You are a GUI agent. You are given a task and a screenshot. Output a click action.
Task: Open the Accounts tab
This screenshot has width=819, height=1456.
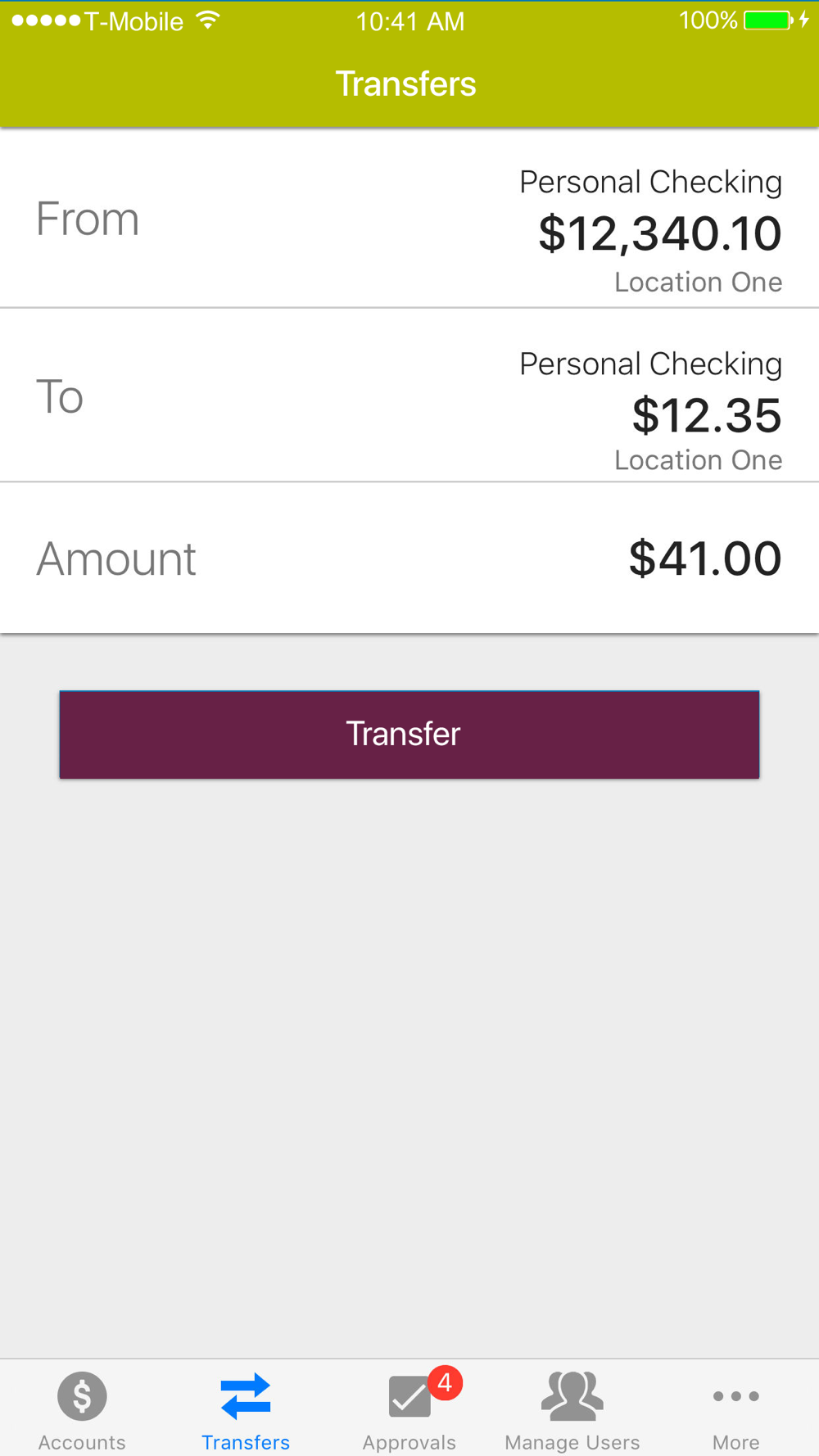coord(82,1410)
